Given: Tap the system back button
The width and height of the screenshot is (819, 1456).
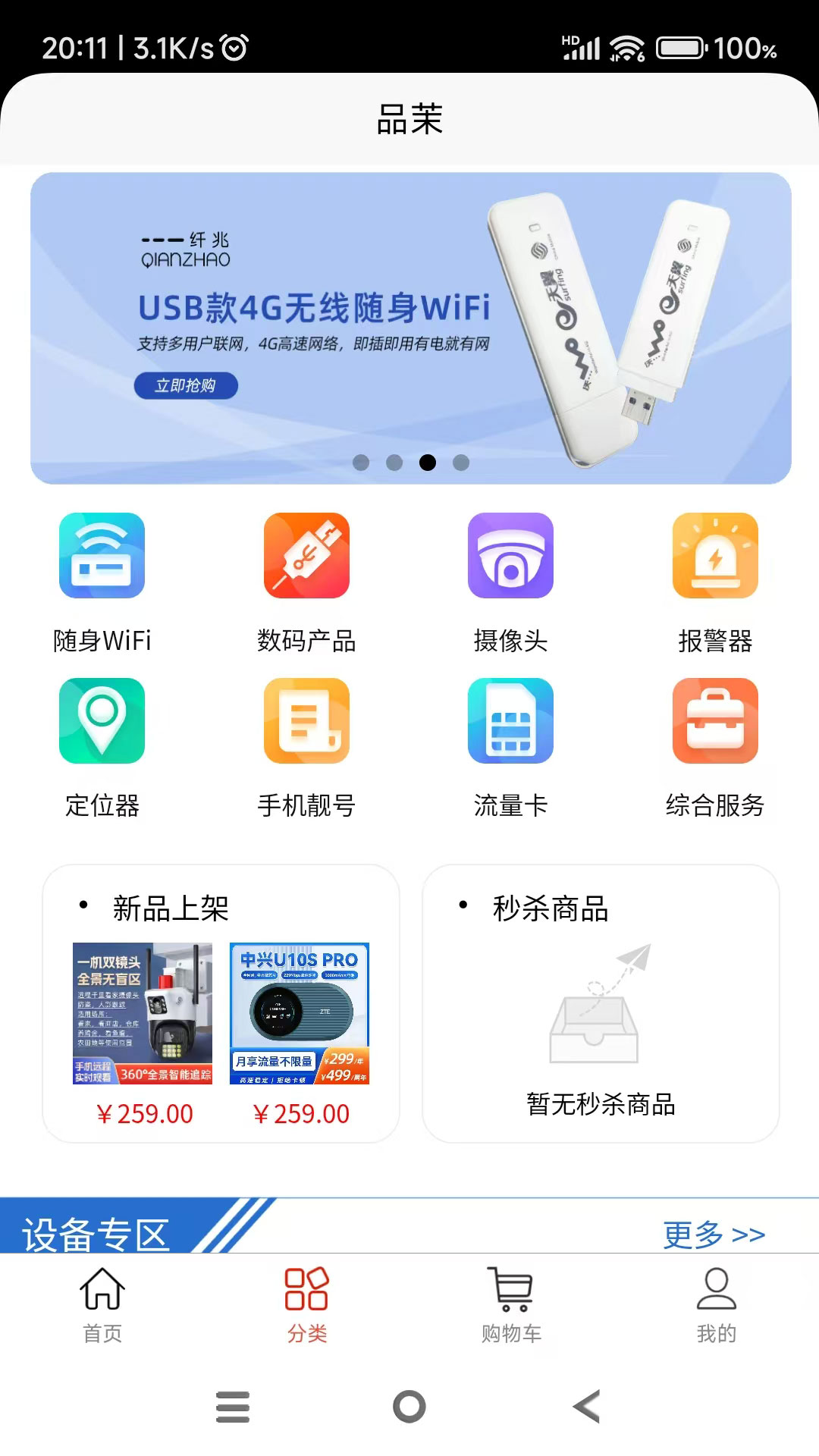Looking at the screenshot, I should 587,1407.
